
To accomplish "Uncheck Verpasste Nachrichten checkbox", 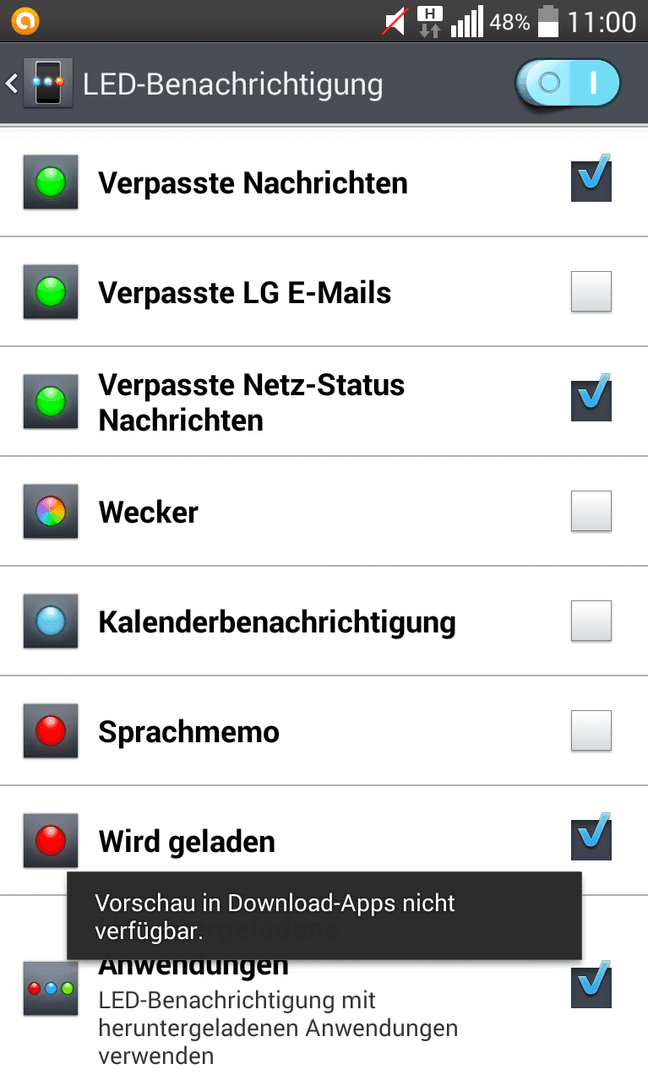I will (591, 180).
